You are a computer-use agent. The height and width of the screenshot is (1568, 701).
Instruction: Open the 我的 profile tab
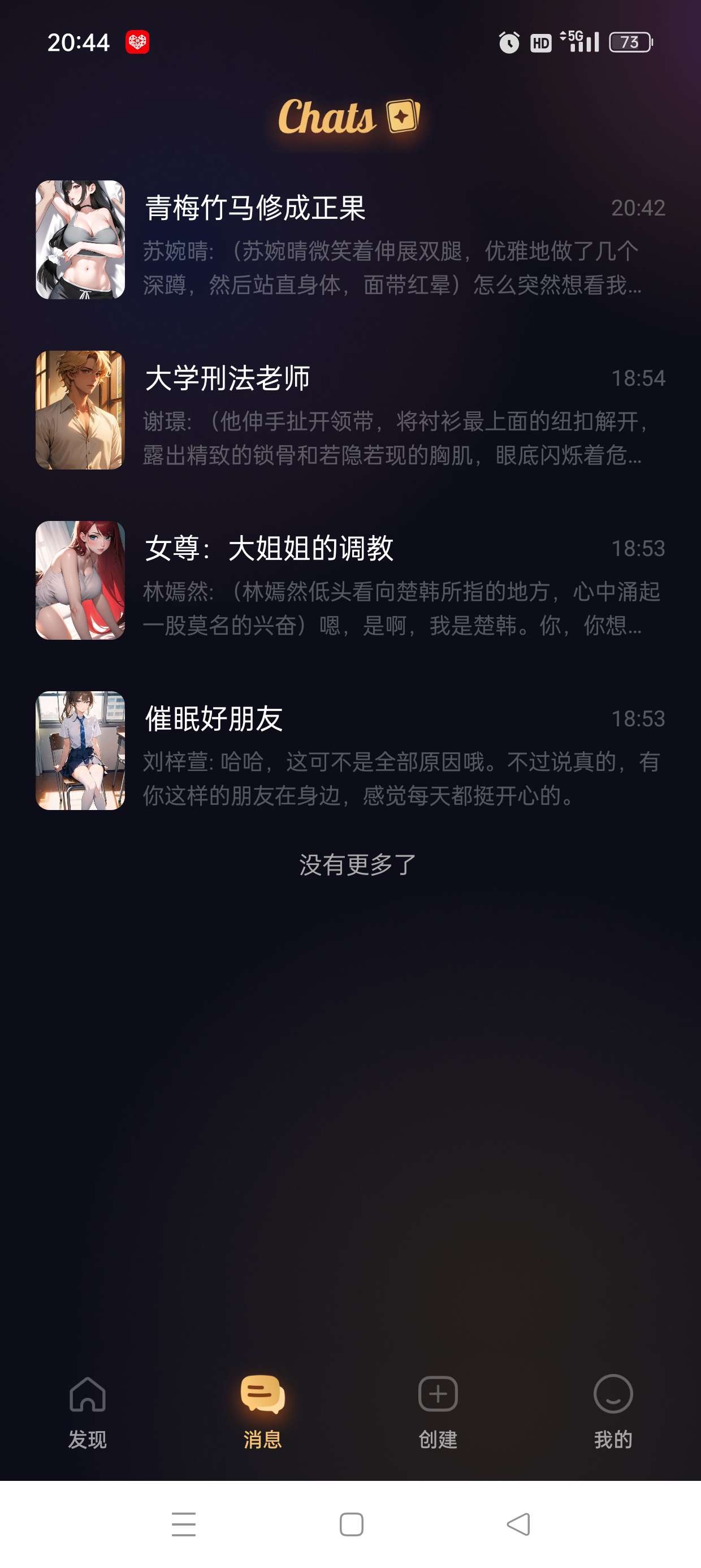pos(613,1410)
